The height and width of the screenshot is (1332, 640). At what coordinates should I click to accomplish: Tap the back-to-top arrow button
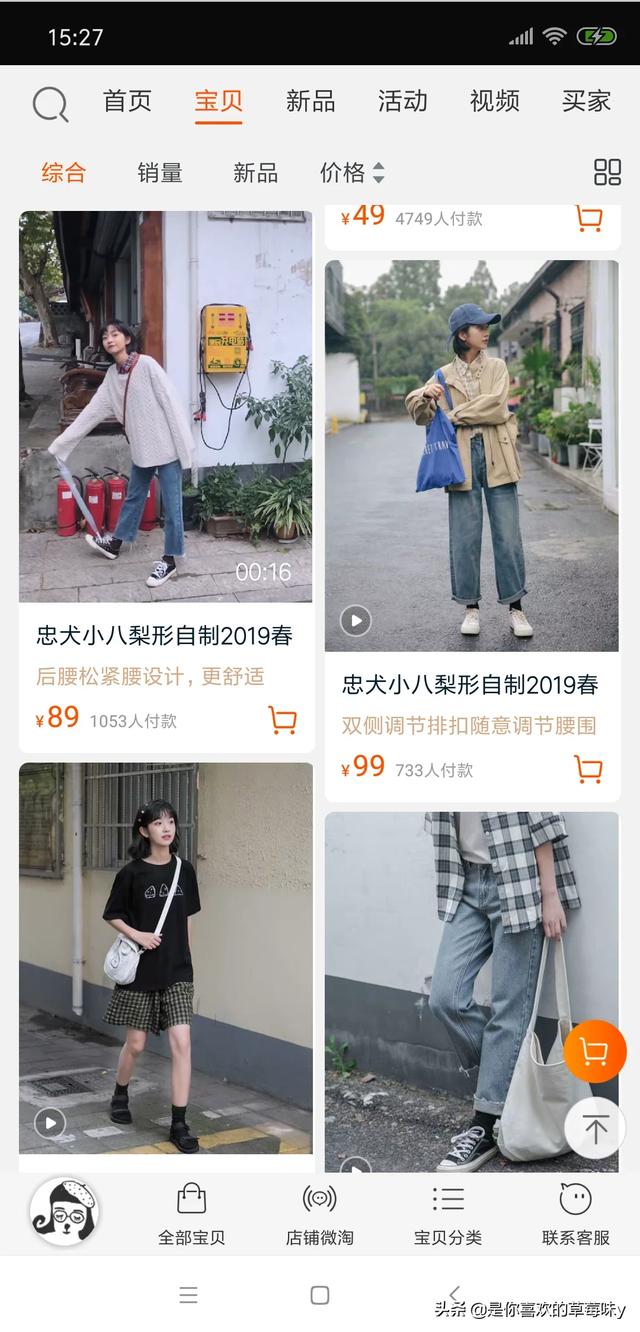pos(595,1129)
